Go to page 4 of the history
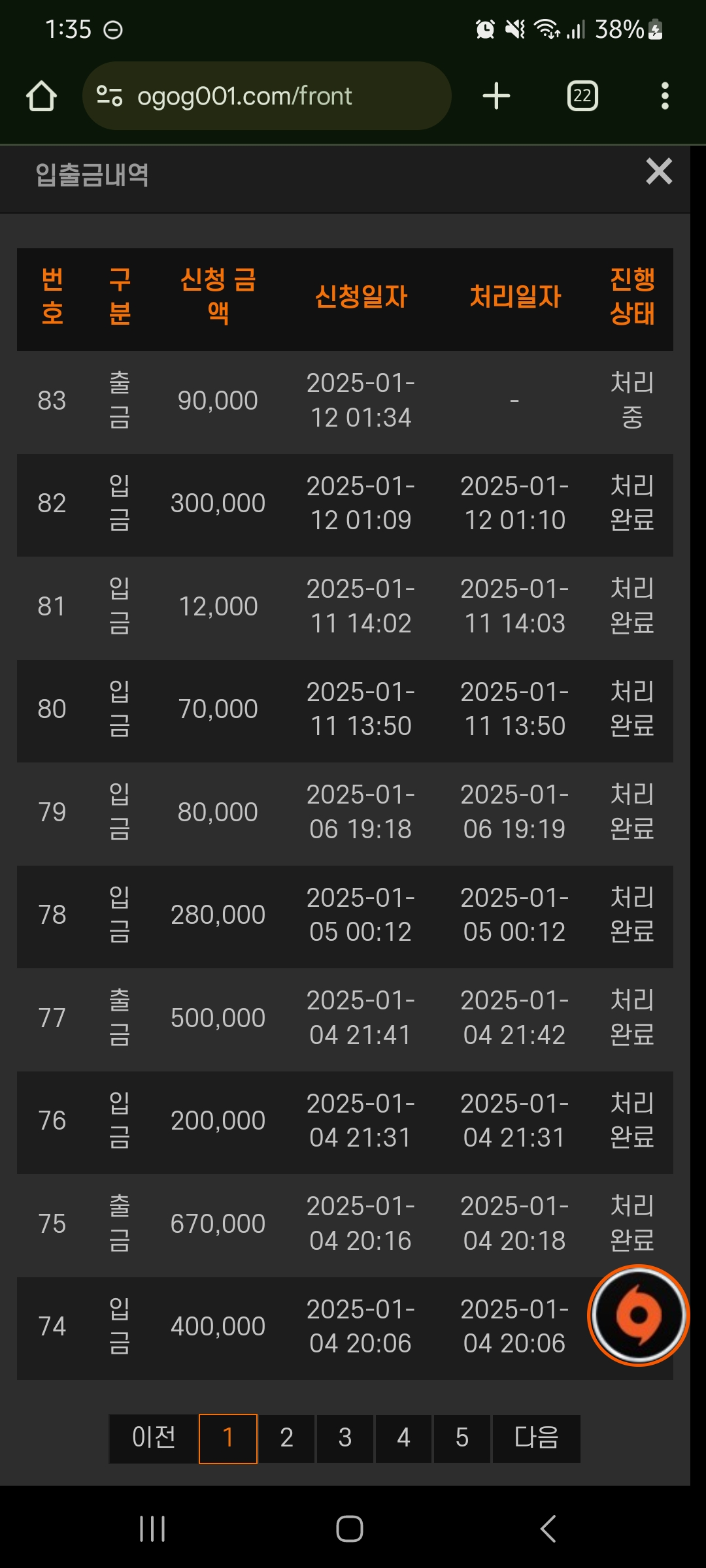Screen dimensions: 706x1568 tap(403, 1438)
